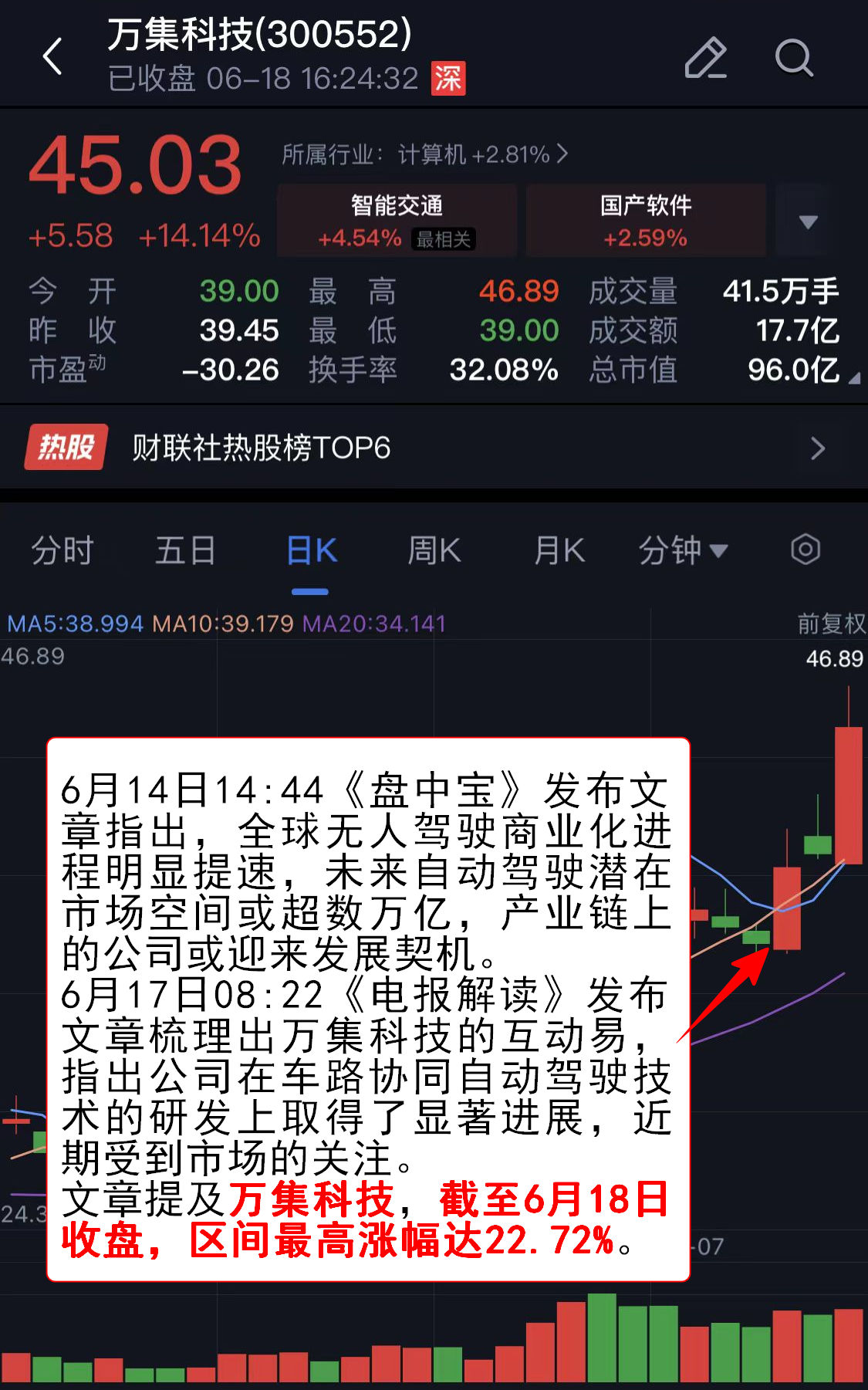The width and height of the screenshot is (868, 1390).
Task: Open the 所属行业 计算机 industry link
Action: click(x=425, y=154)
